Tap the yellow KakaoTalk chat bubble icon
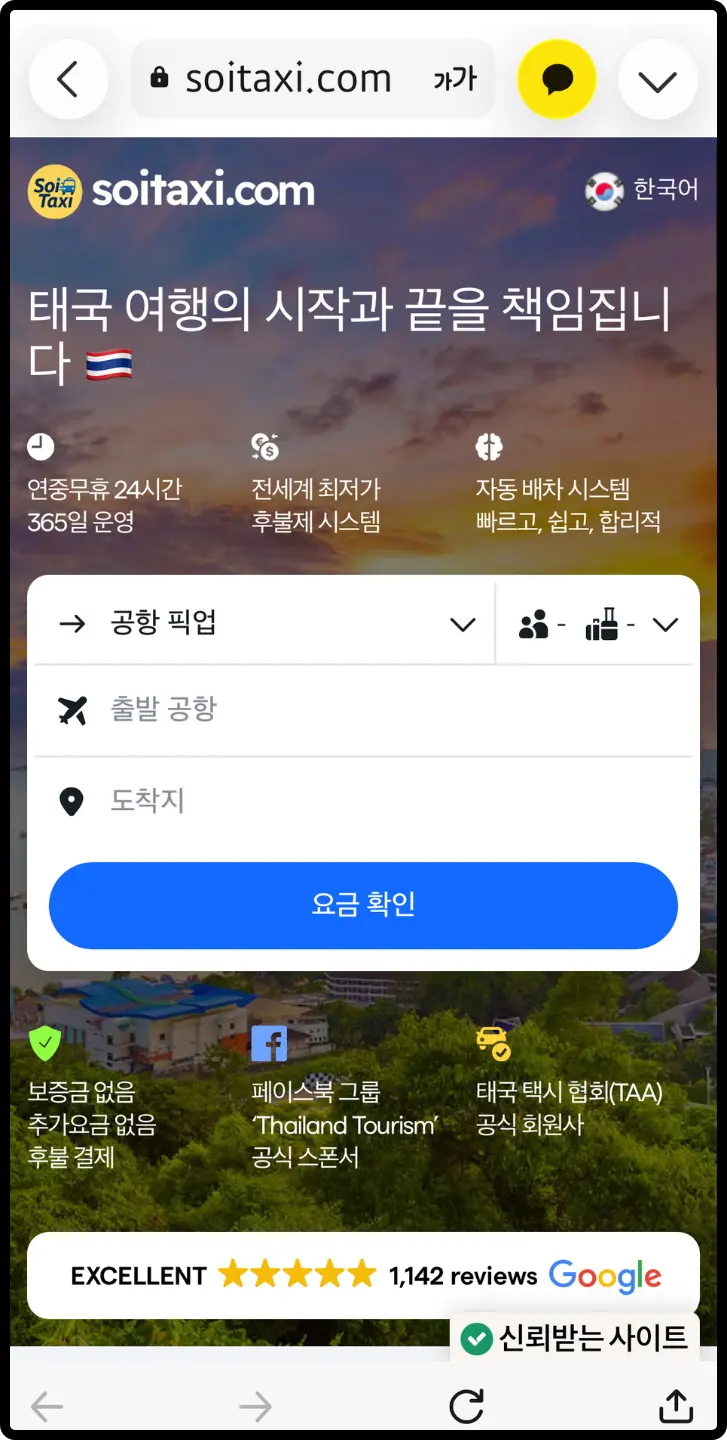The height and width of the screenshot is (1440, 727). click(x=557, y=79)
